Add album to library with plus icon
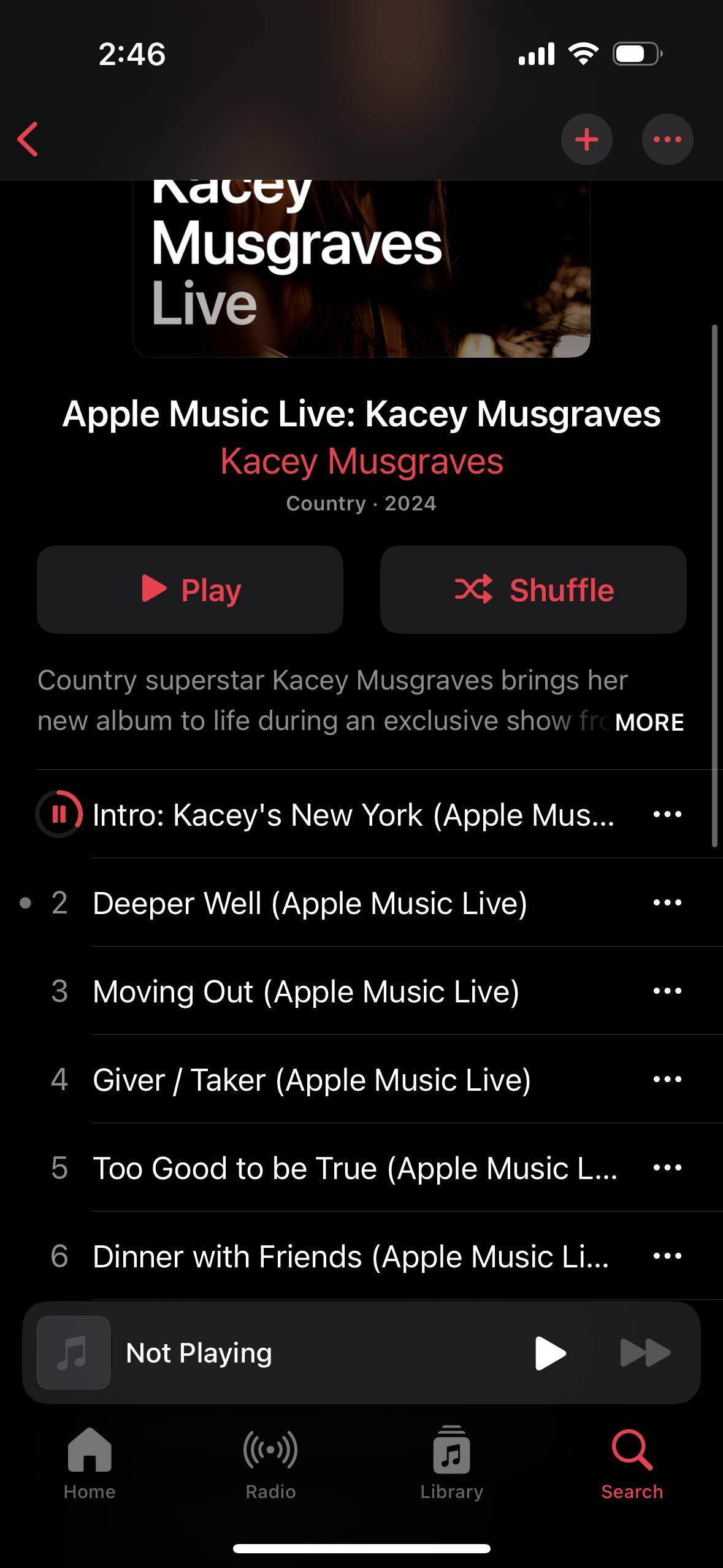This screenshot has height=1568, width=723. point(586,139)
